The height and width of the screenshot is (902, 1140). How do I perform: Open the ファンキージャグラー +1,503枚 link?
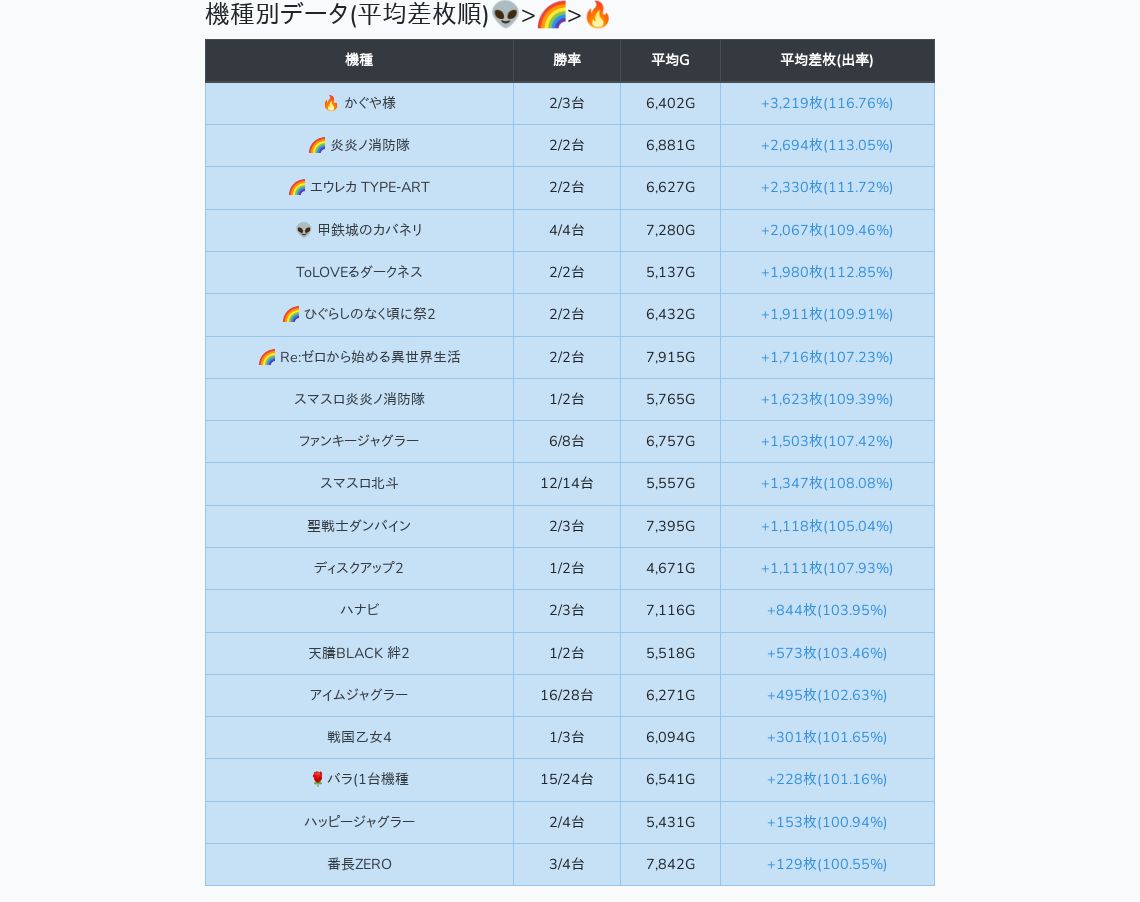click(x=826, y=441)
